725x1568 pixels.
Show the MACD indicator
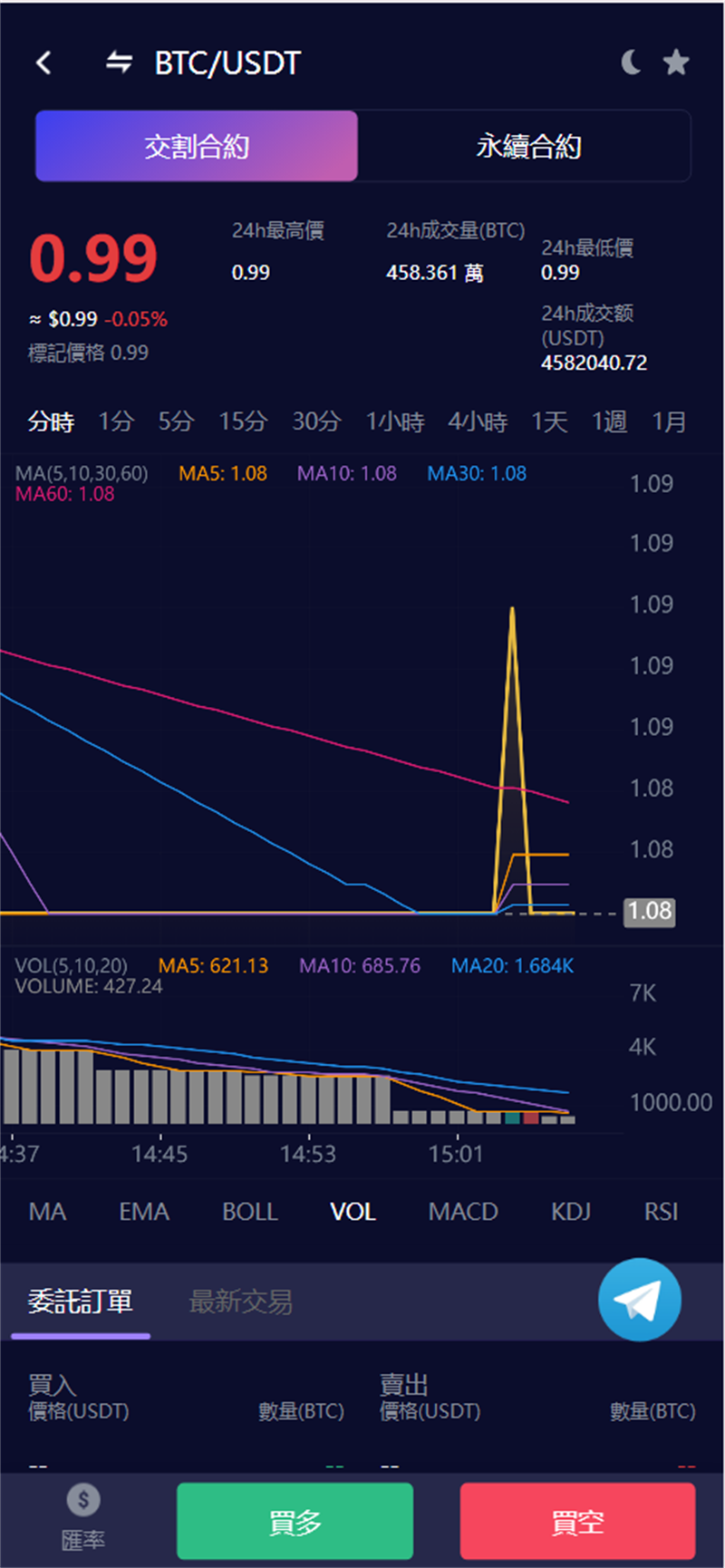click(x=463, y=1212)
